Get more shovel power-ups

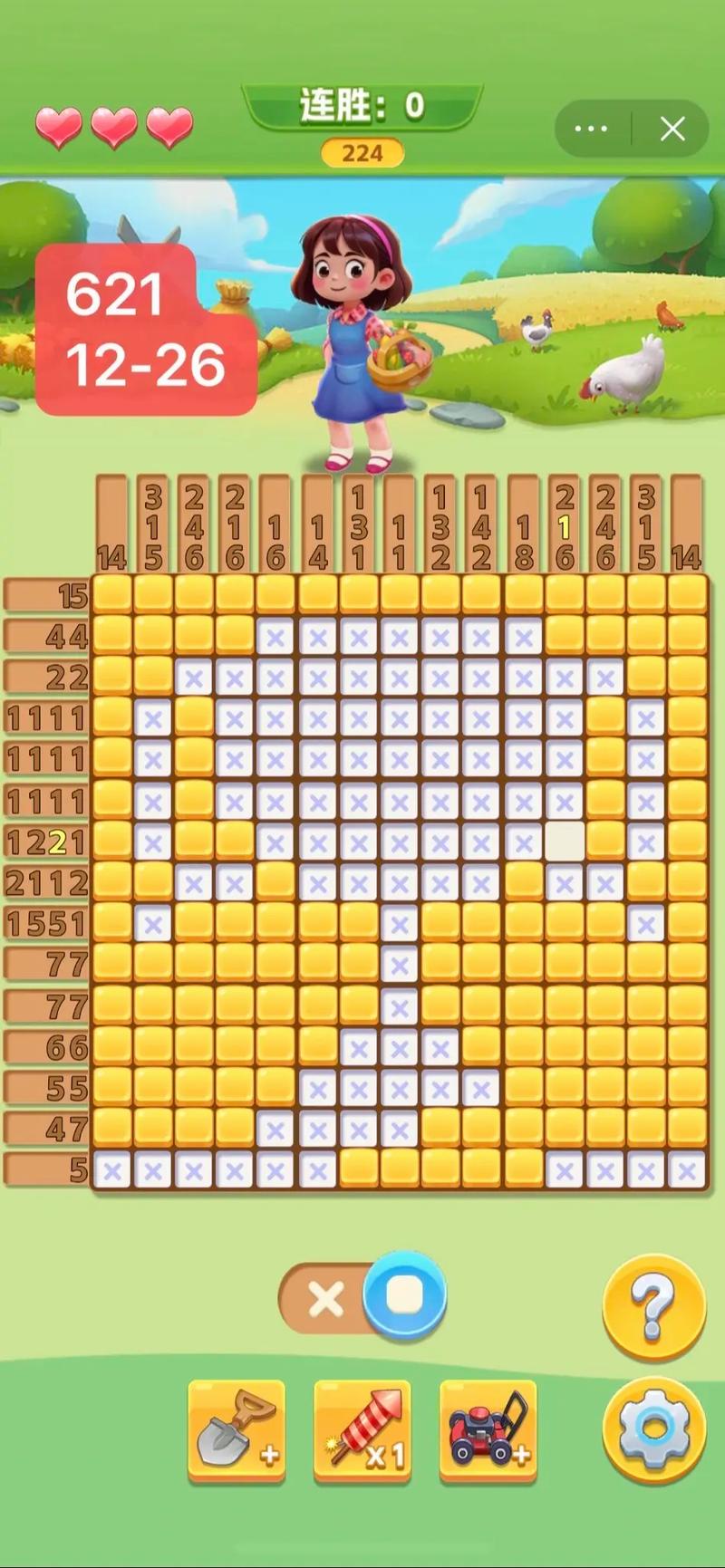(x=237, y=1430)
